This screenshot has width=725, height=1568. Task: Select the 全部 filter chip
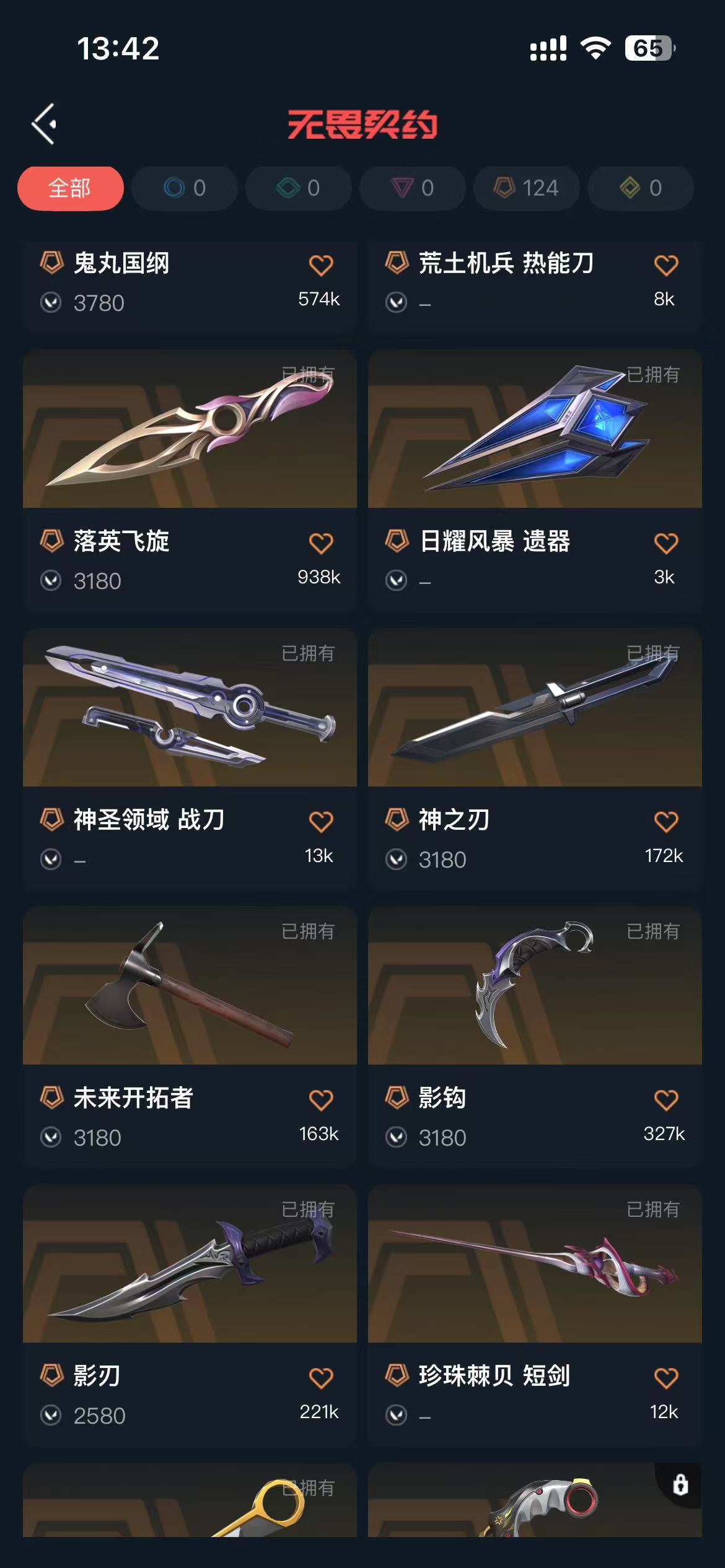pyautogui.click(x=70, y=188)
